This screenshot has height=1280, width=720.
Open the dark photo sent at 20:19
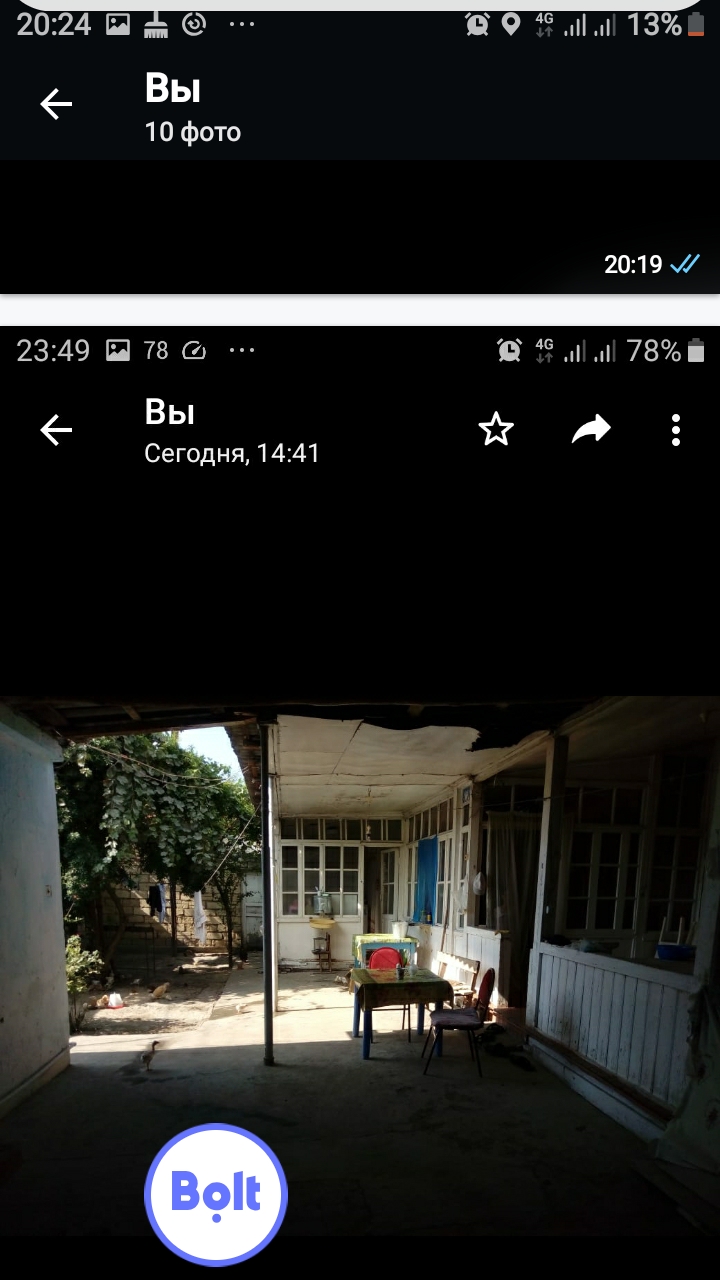tap(360, 227)
